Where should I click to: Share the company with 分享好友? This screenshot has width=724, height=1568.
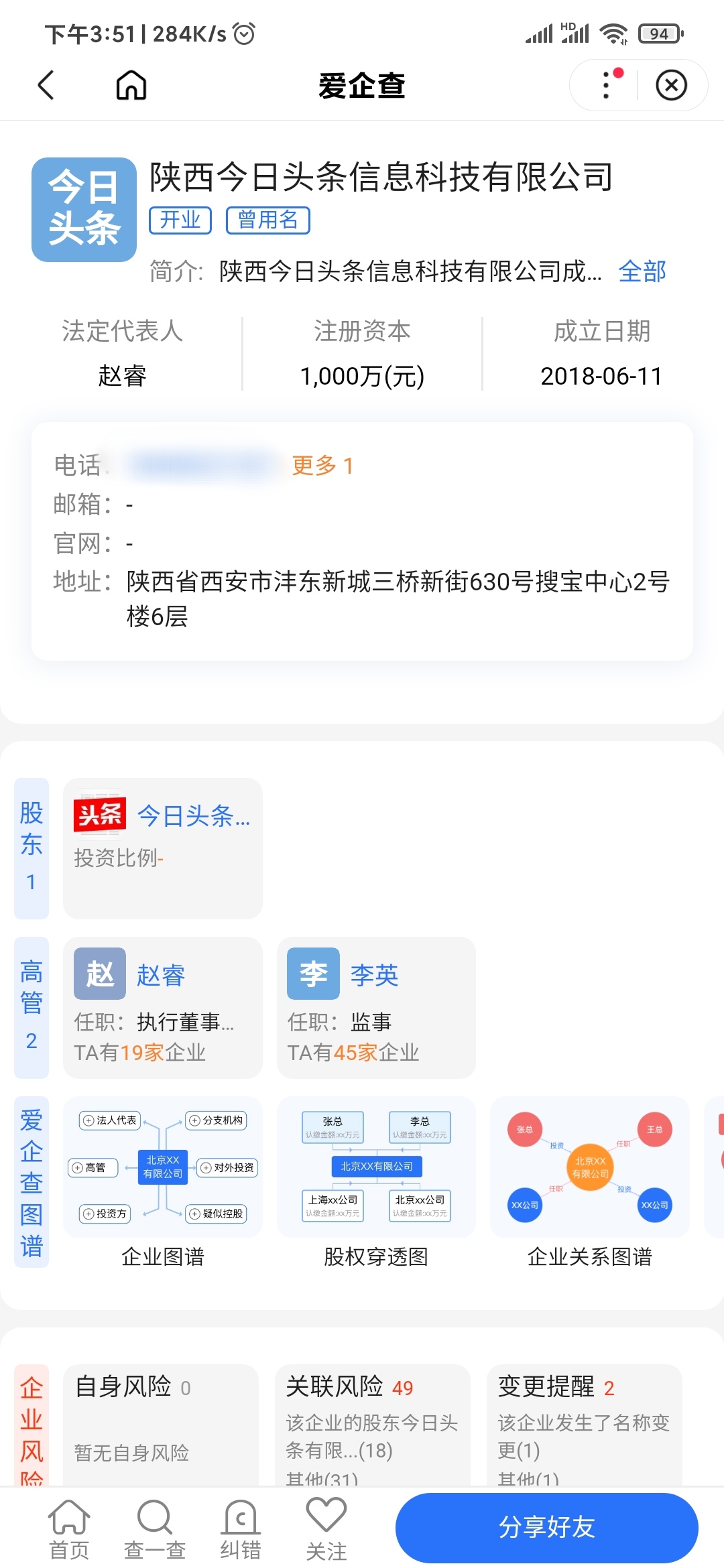click(x=546, y=1527)
